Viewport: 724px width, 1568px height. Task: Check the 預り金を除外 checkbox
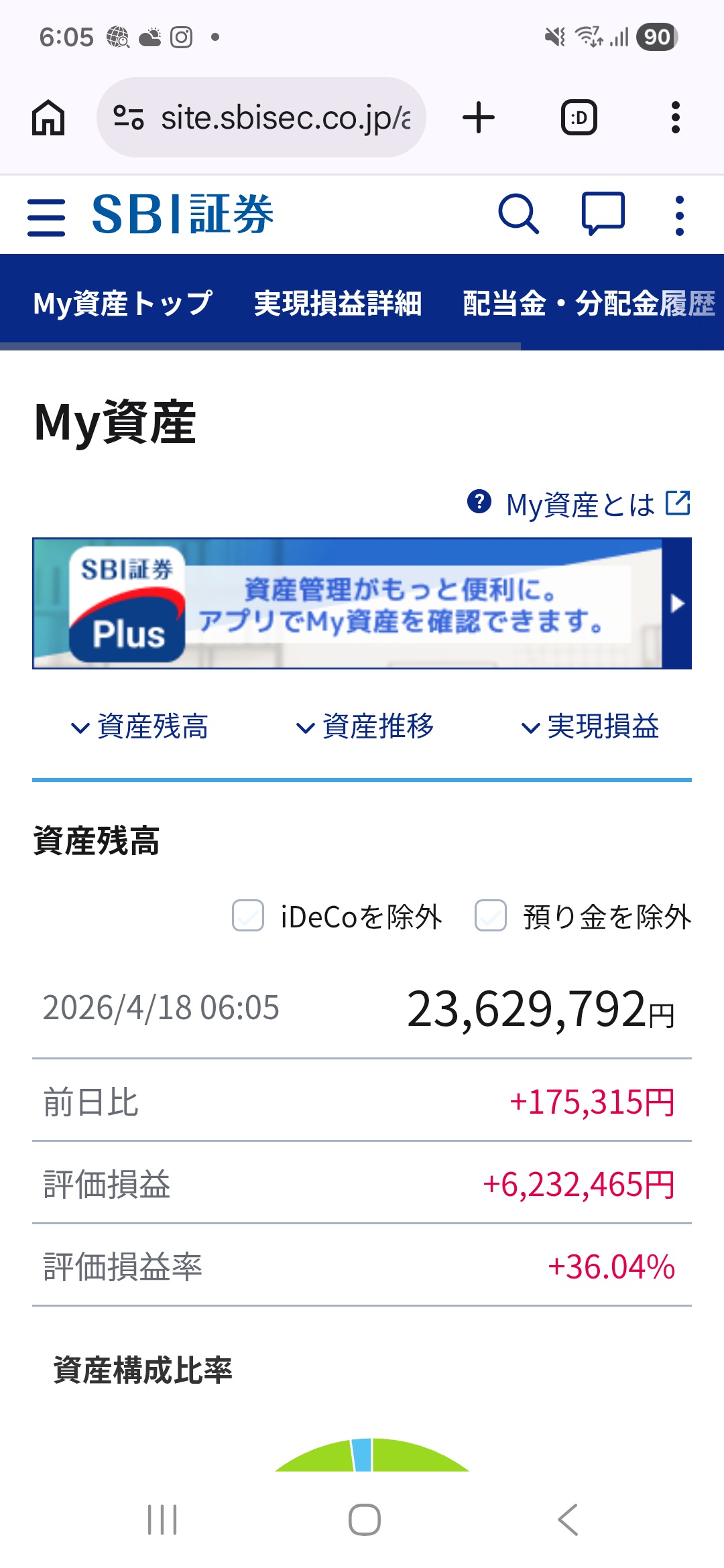click(491, 916)
